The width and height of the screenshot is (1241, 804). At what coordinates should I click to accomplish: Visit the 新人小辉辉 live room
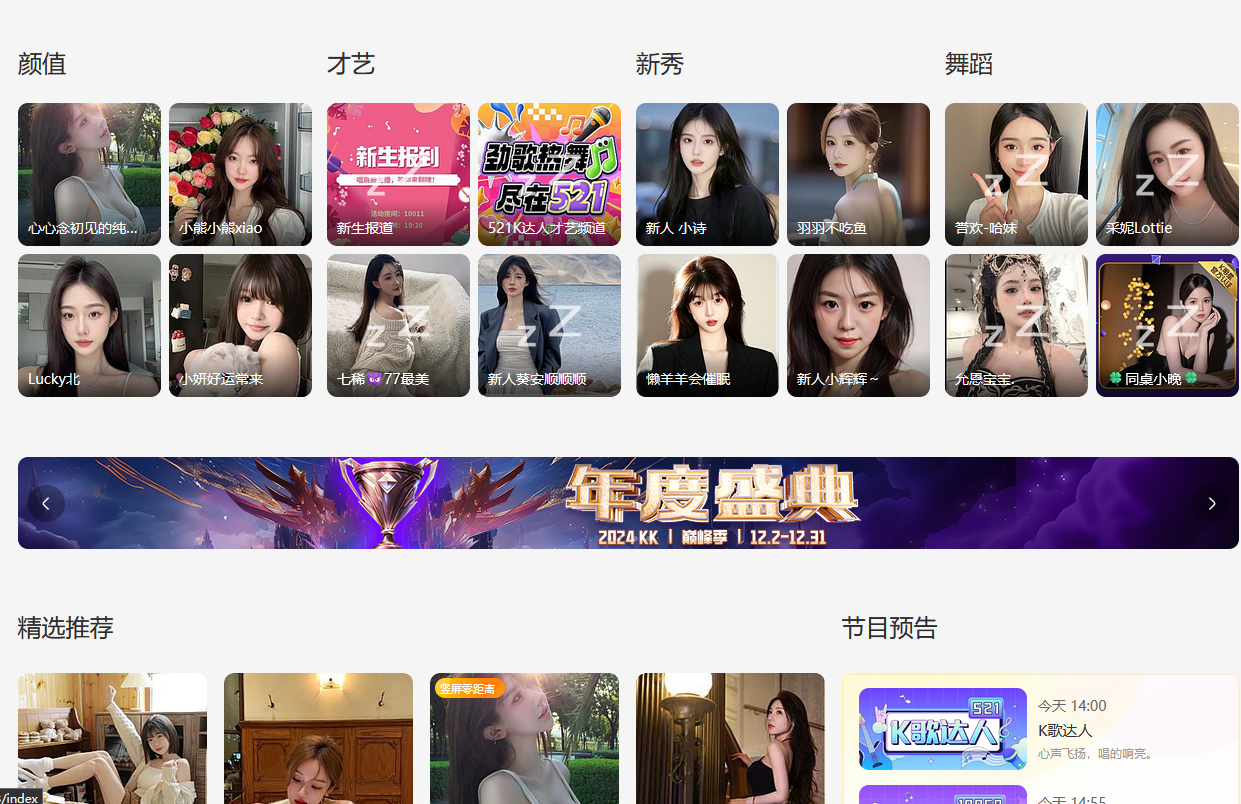click(858, 325)
